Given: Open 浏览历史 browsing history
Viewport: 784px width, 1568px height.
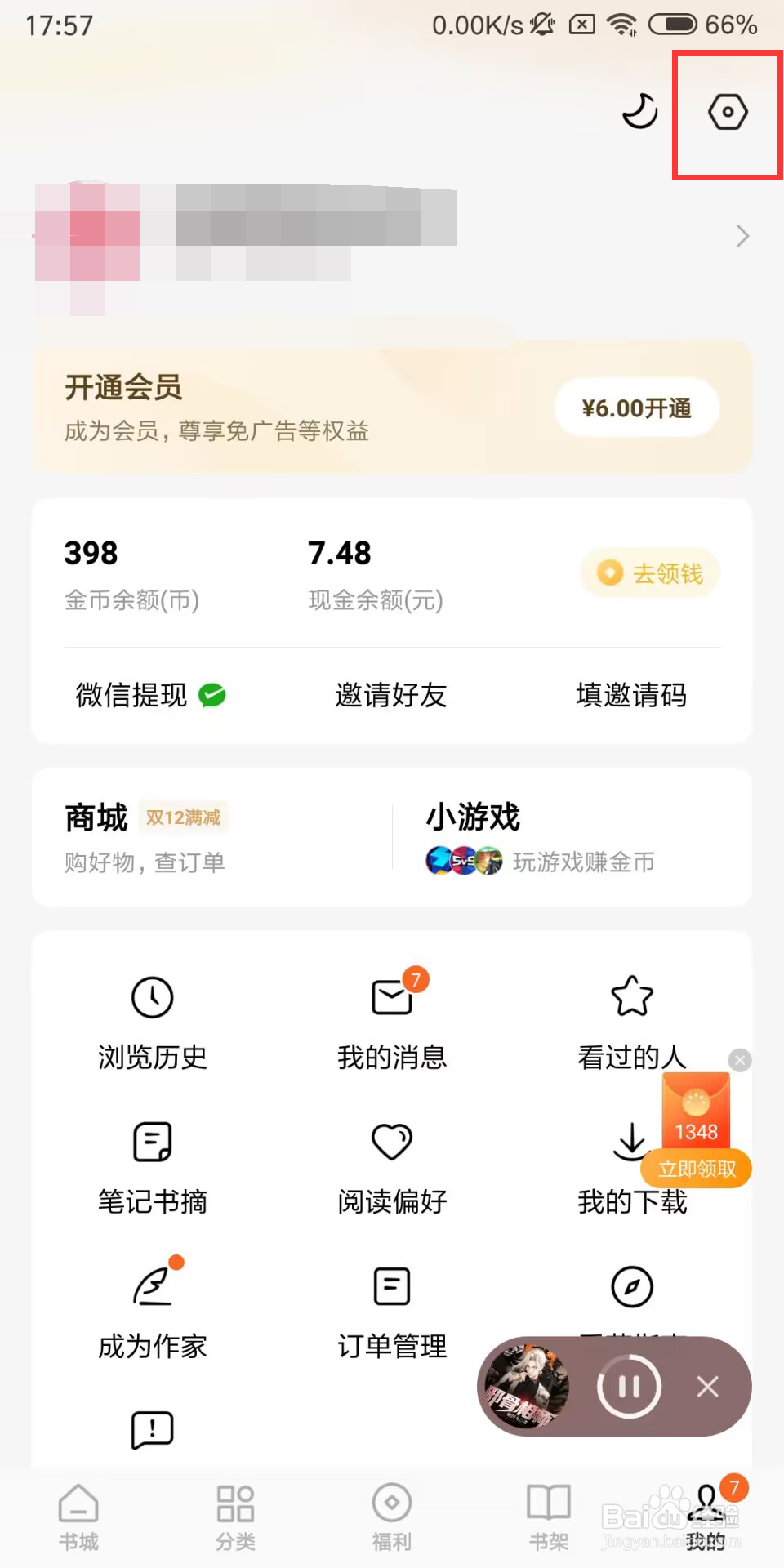Looking at the screenshot, I should (151, 1019).
